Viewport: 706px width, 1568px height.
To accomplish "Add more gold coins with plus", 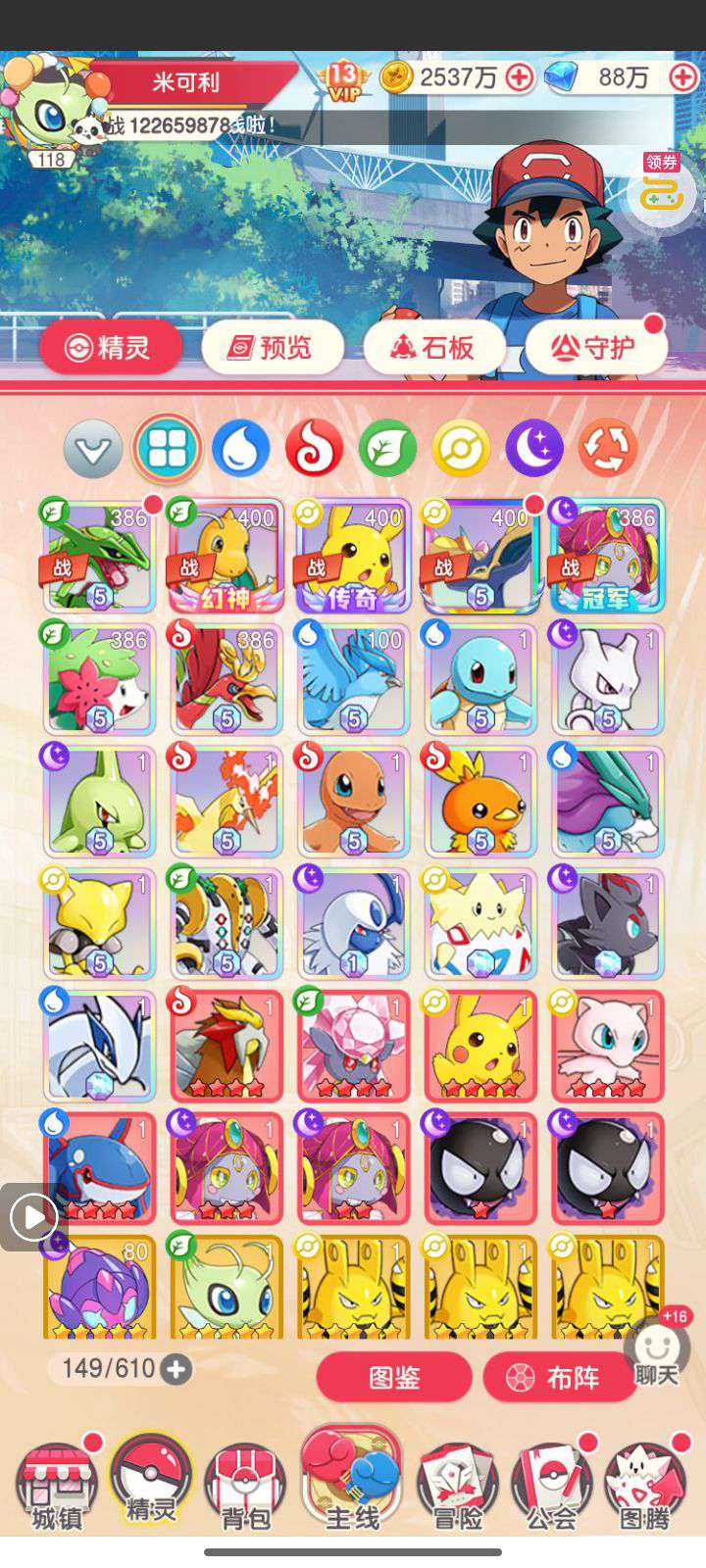I will click(520, 77).
